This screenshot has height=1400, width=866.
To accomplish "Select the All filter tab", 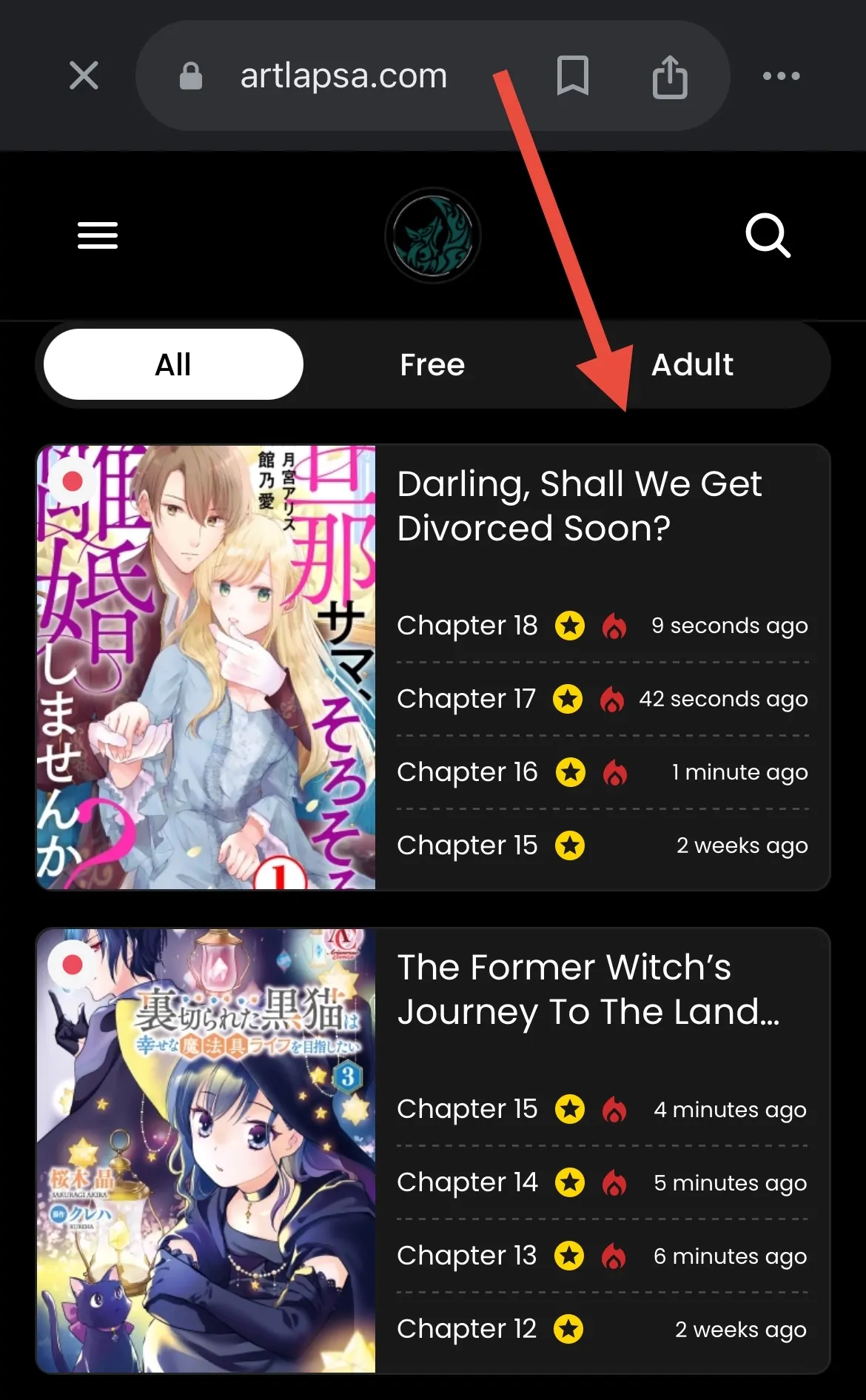I will [173, 364].
